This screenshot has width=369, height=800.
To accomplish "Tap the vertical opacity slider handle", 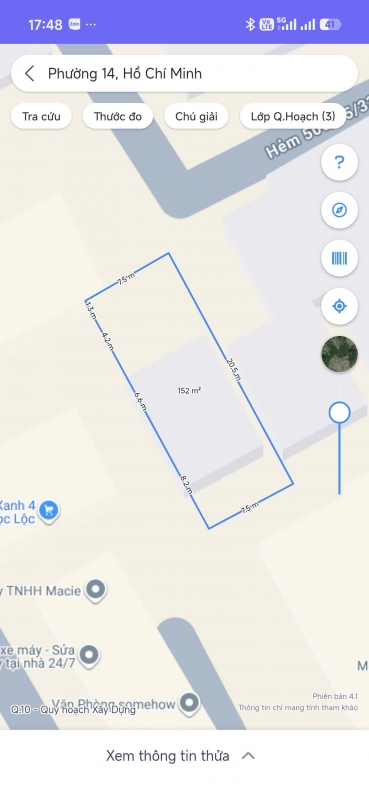I will (339, 413).
